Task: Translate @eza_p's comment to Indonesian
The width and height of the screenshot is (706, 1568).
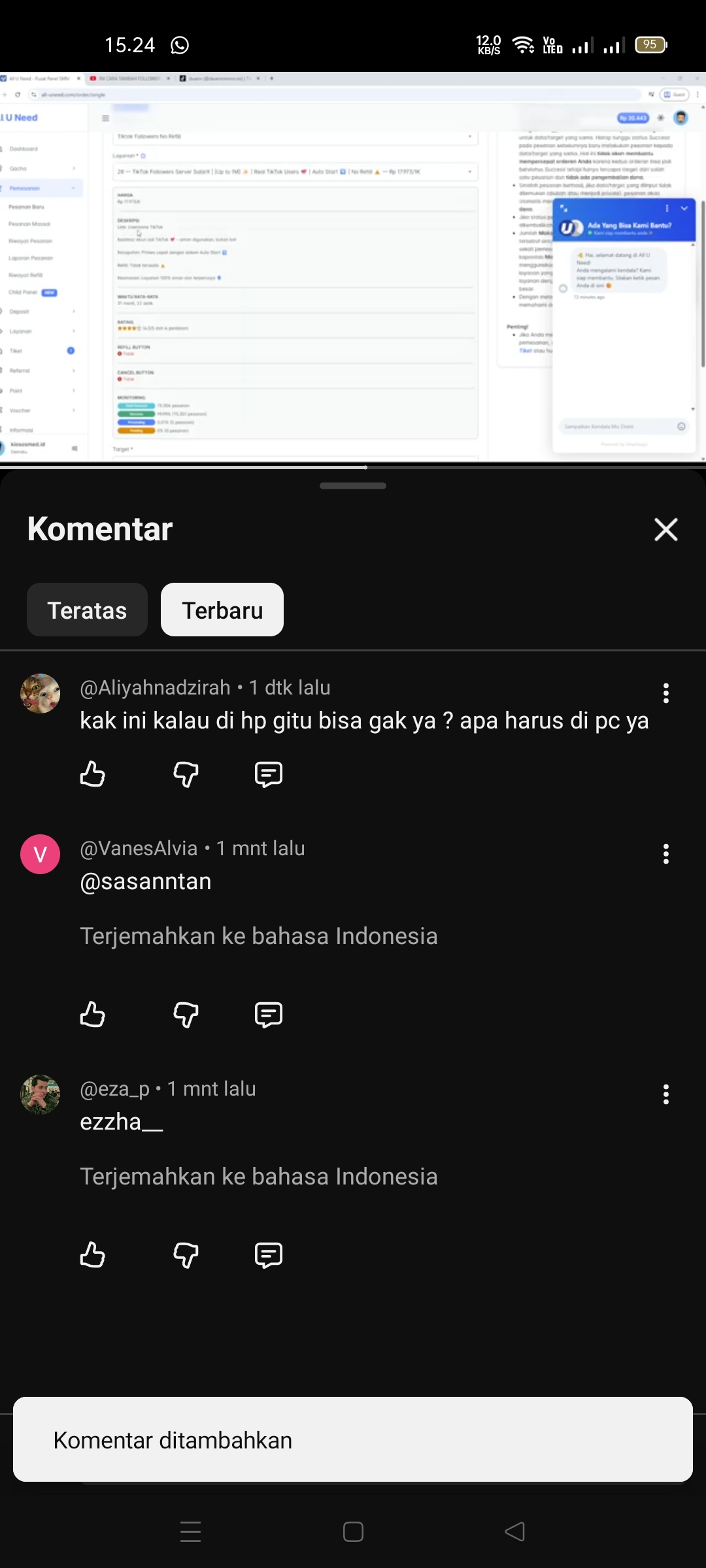Action: 258,1177
